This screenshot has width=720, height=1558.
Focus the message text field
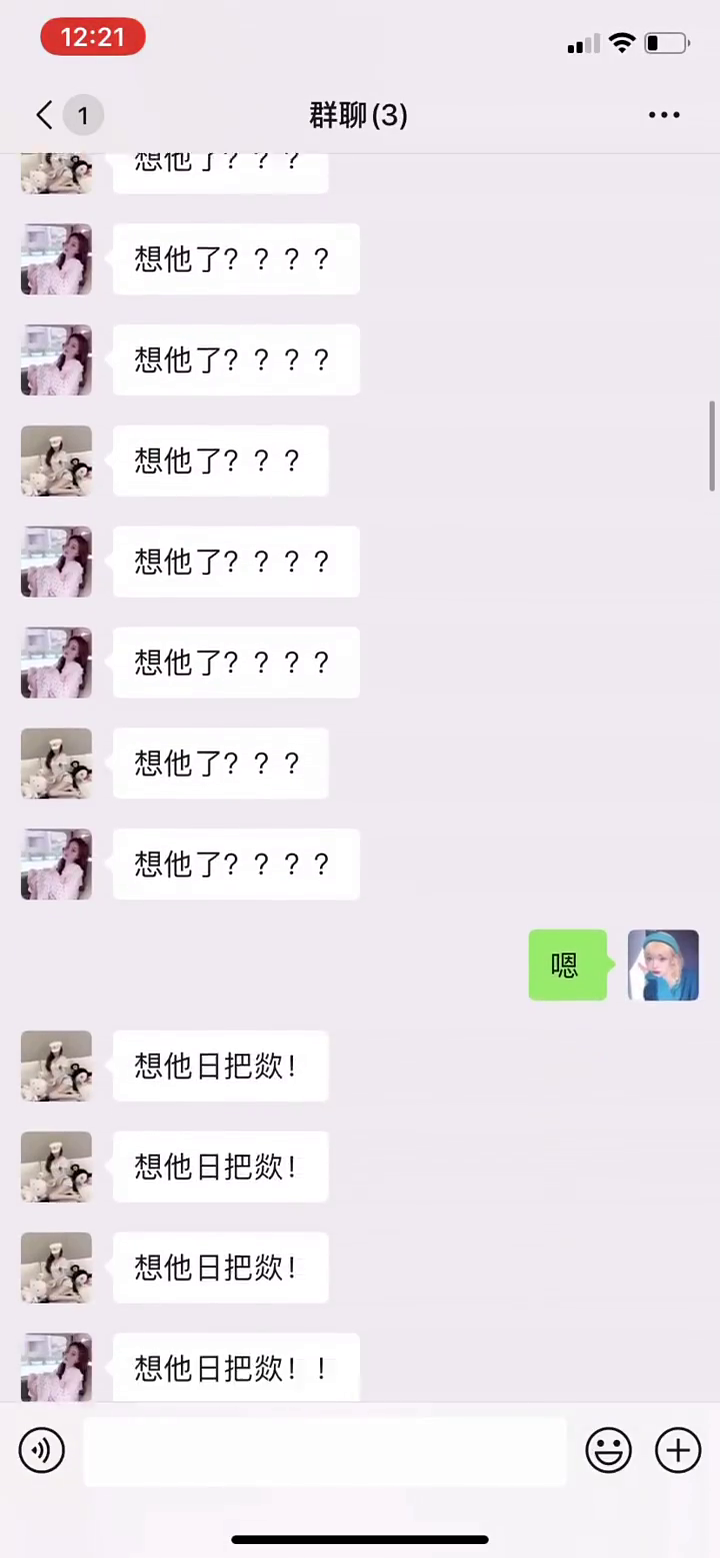pos(325,1450)
